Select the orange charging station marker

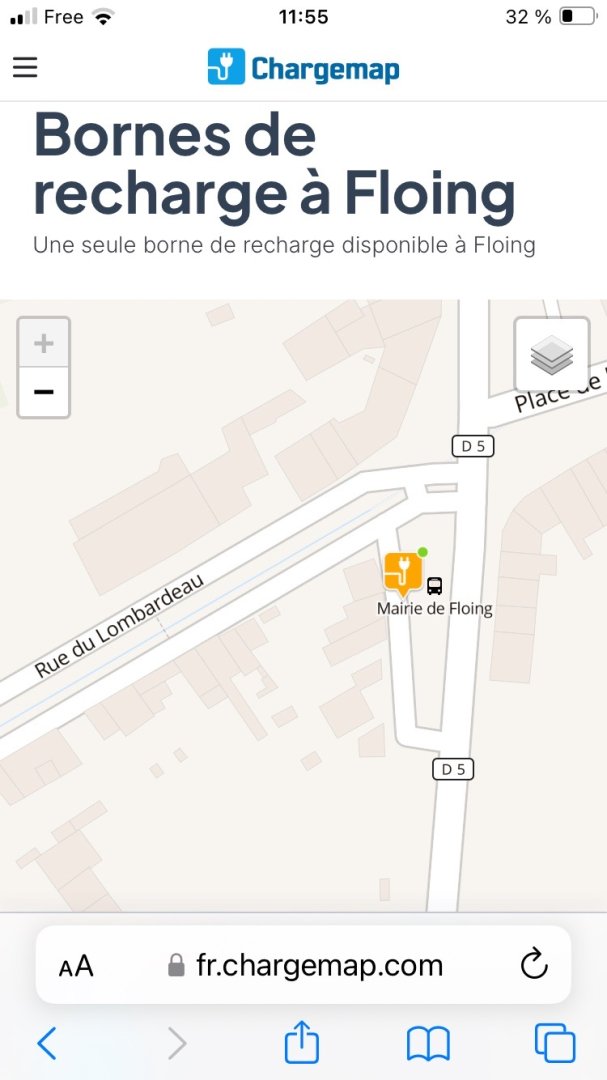[403, 572]
